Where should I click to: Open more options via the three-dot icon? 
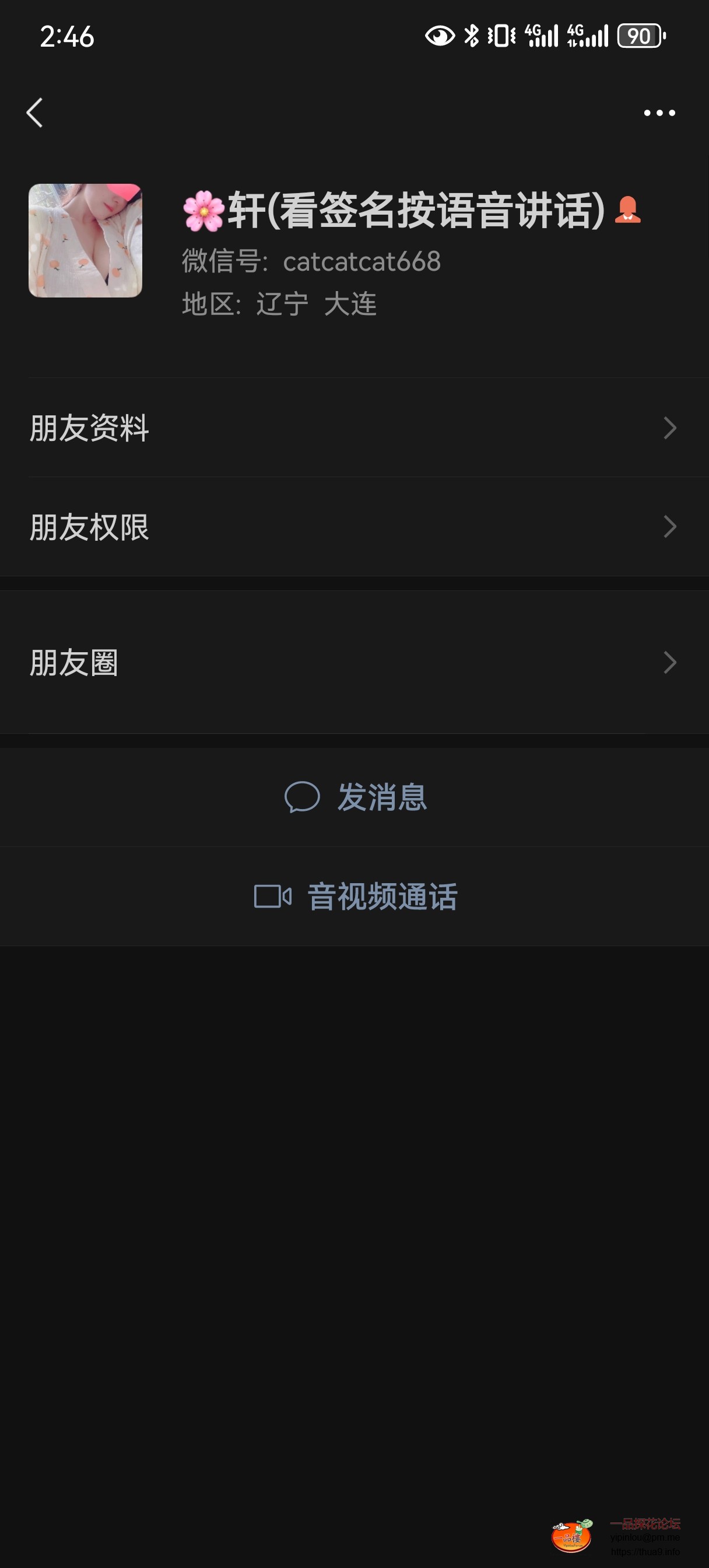[x=660, y=112]
